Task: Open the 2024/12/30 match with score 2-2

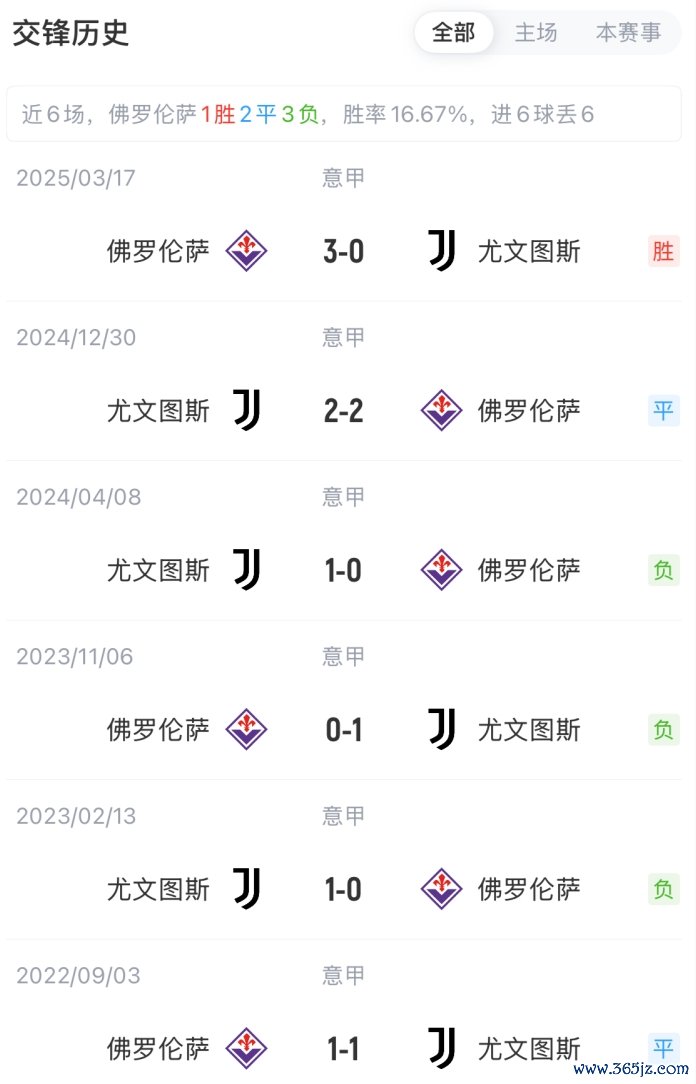Action: click(343, 410)
